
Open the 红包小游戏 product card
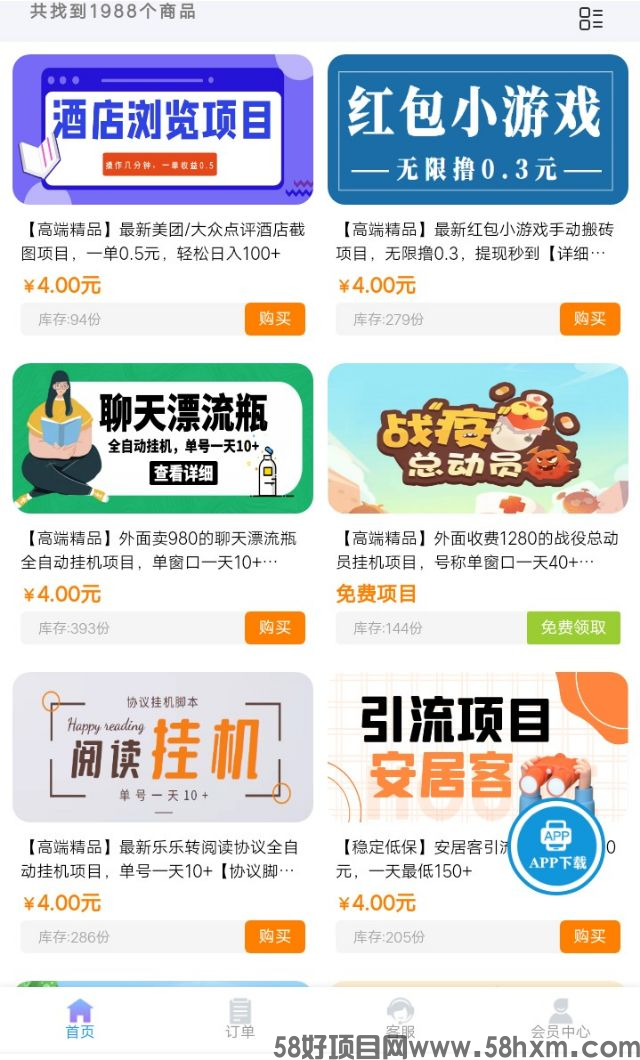tap(477, 129)
